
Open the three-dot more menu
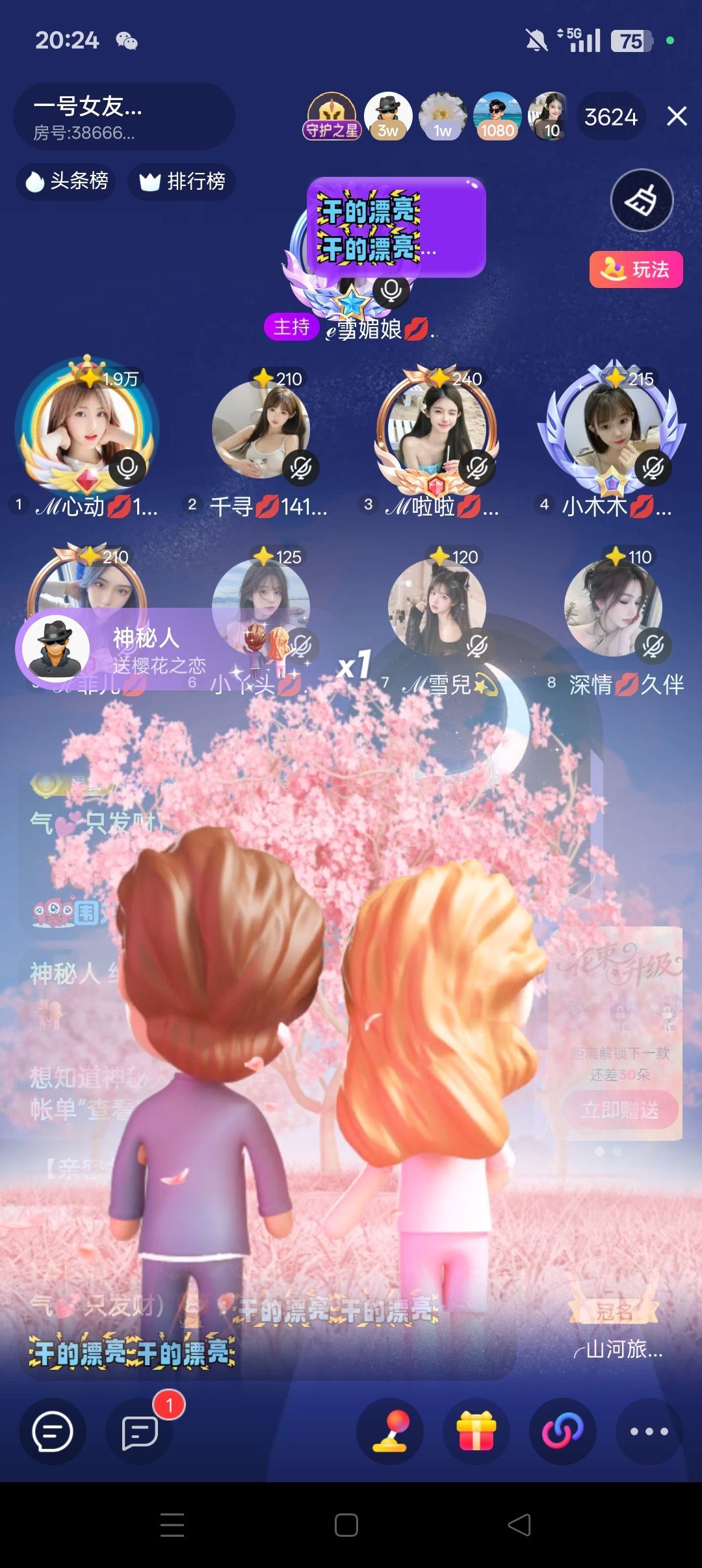pyautogui.click(x=649, y=1431)
